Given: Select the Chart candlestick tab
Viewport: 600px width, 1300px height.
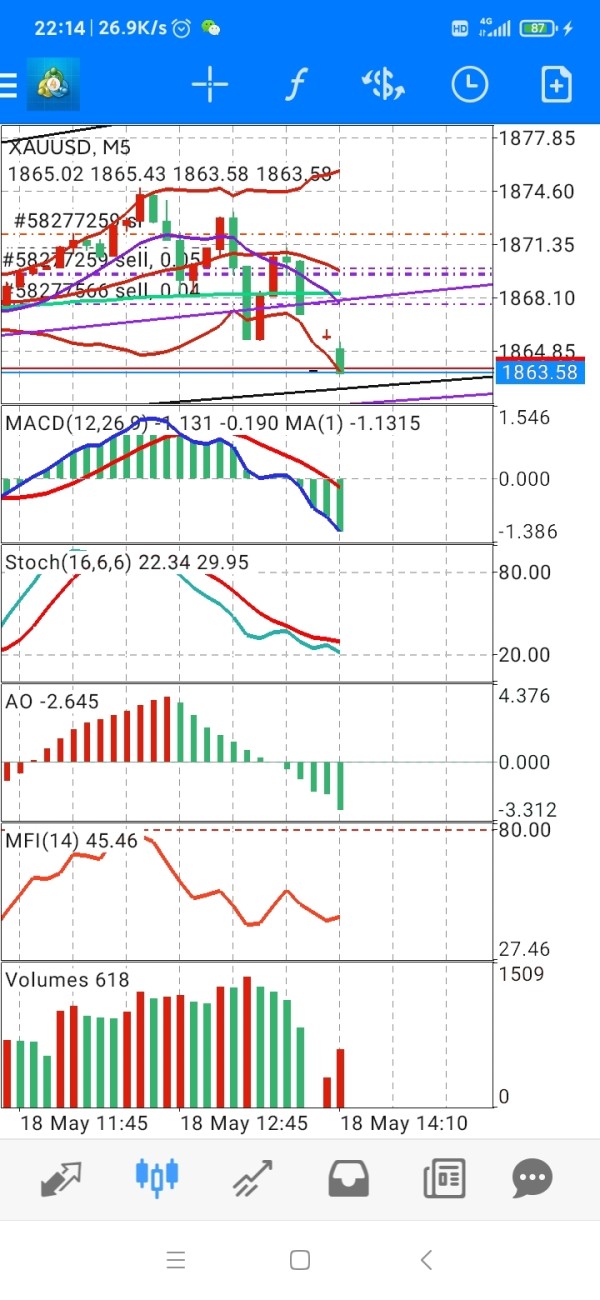Looking at the screenshot, I should (x=157, y=1179).
